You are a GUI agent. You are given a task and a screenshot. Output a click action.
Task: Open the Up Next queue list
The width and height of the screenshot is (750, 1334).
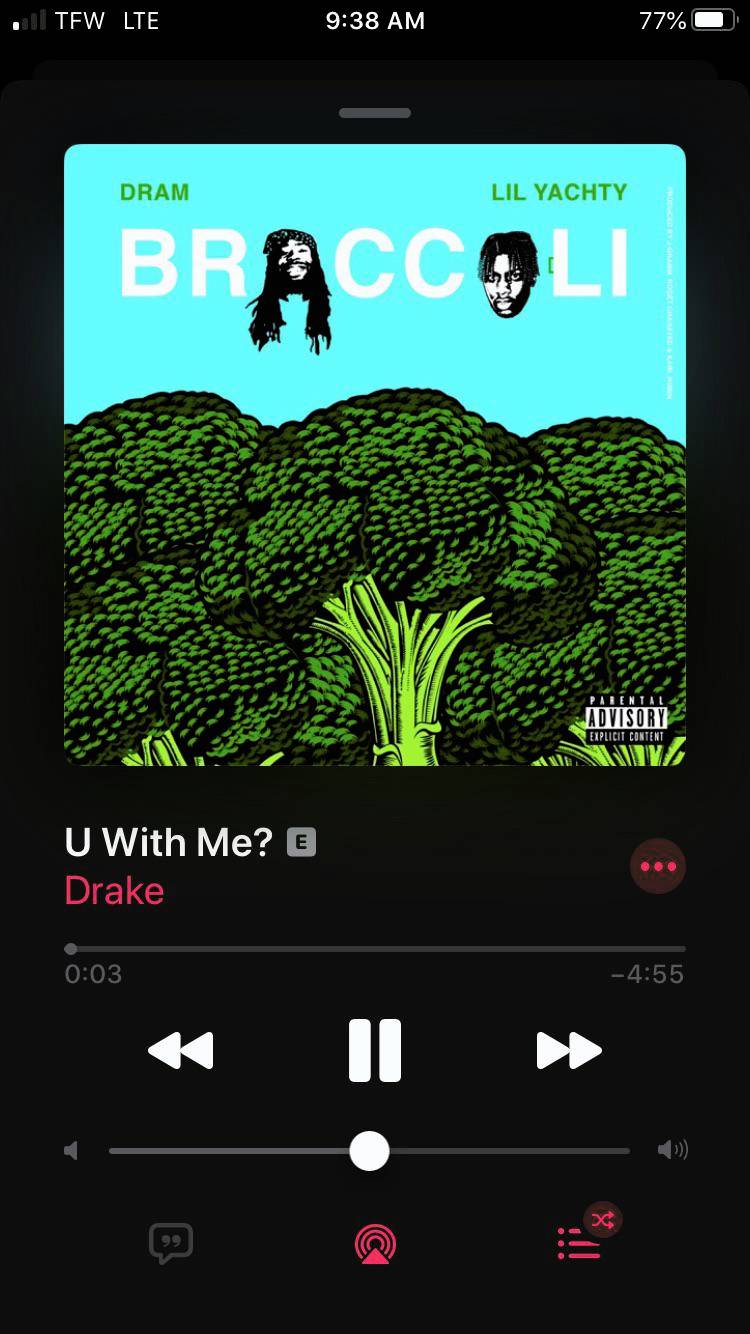pos(579,1244)
